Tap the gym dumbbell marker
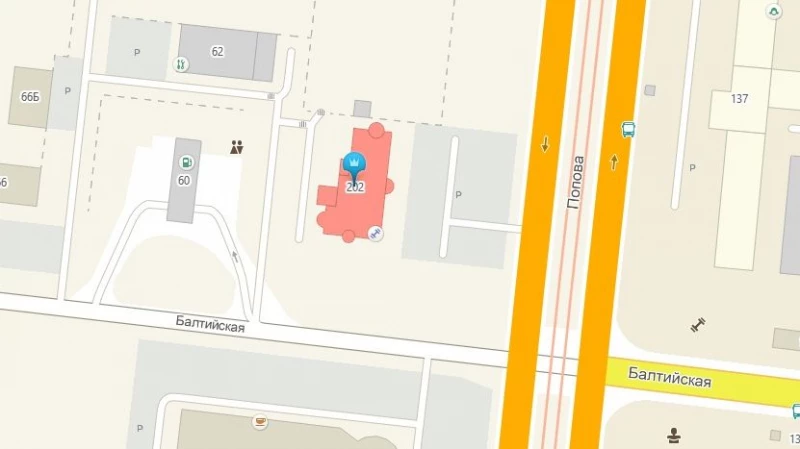The height and width of the screenshot is (449, 800). [698, 324]
